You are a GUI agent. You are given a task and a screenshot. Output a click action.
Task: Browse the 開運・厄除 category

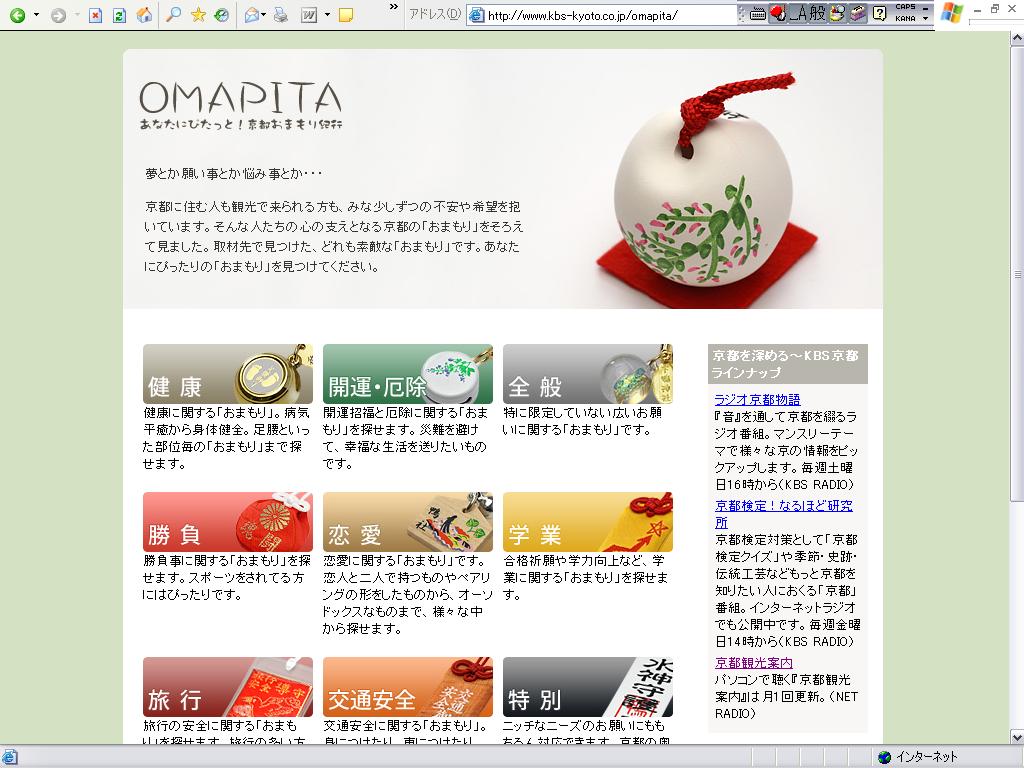[x=407, y=374]
